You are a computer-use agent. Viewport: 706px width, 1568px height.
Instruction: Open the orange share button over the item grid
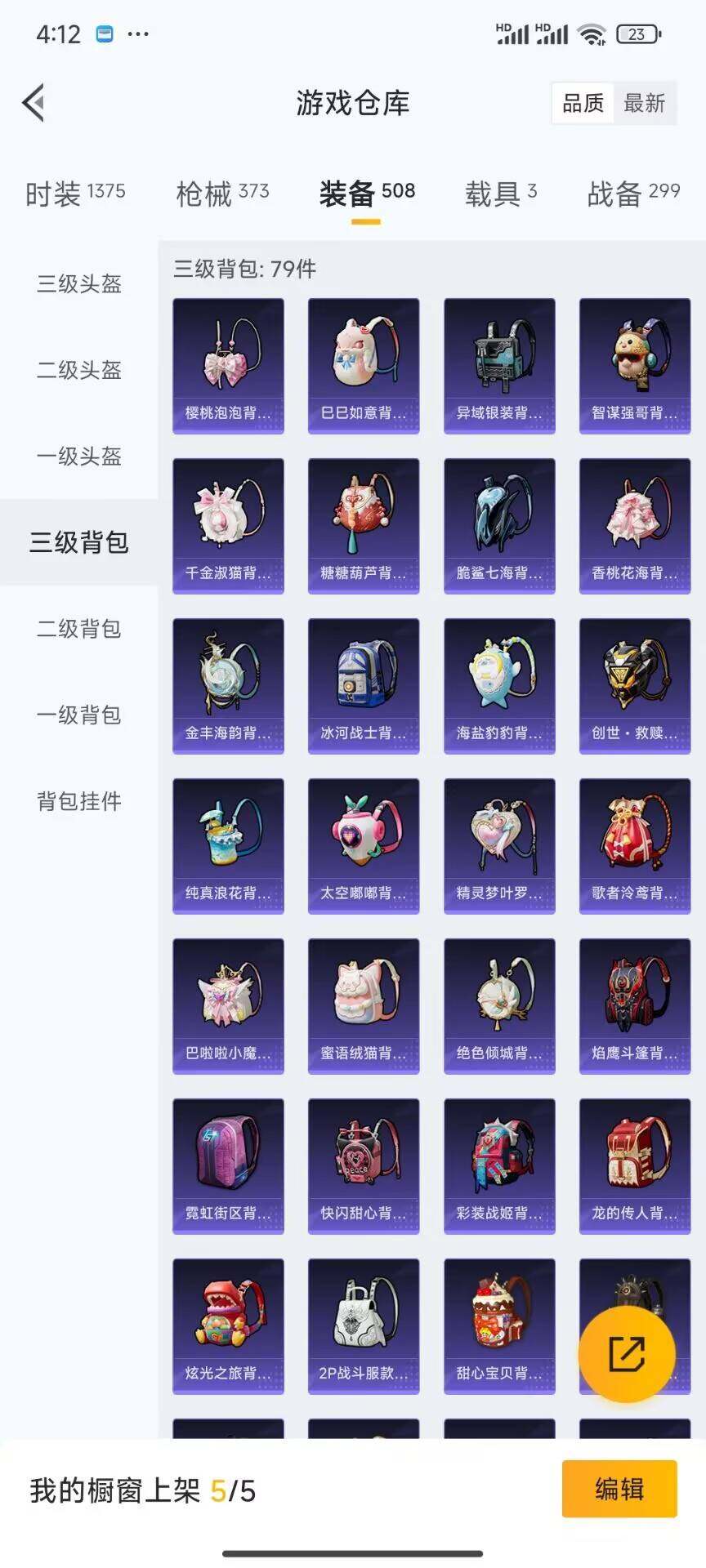pyautogui.click(x=626, y=1354)
